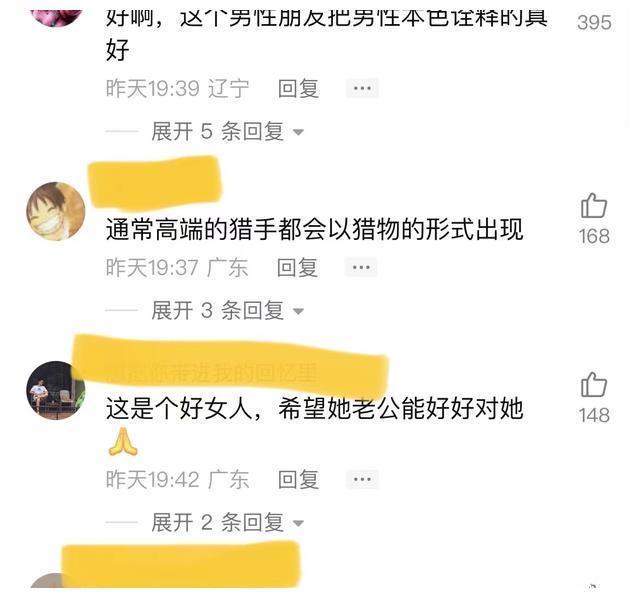
Task: Reply to the 昨天19:37 广东 comment
Action: [x=298, y=268]
